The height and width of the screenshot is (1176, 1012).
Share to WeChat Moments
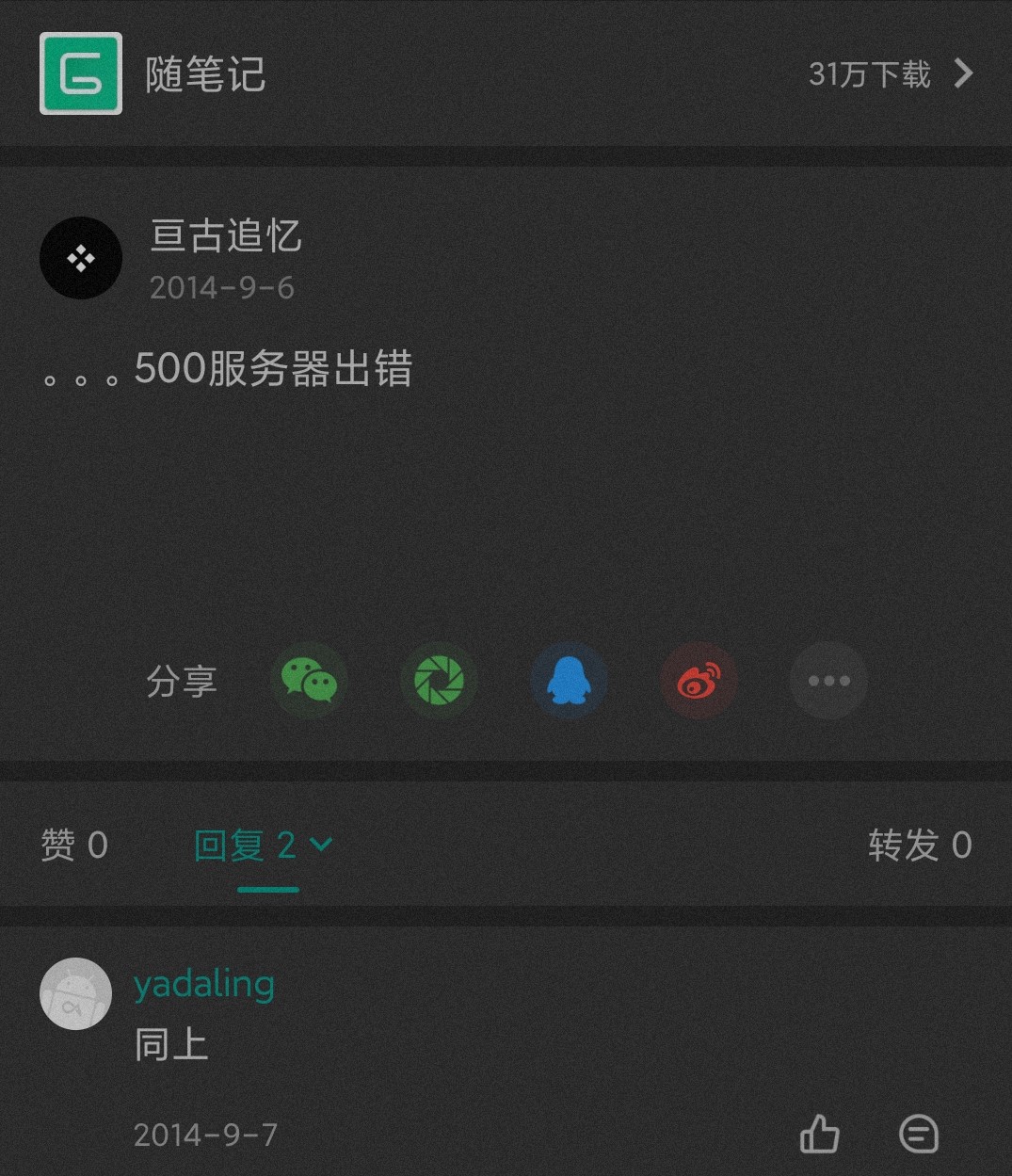click(439, 680)
